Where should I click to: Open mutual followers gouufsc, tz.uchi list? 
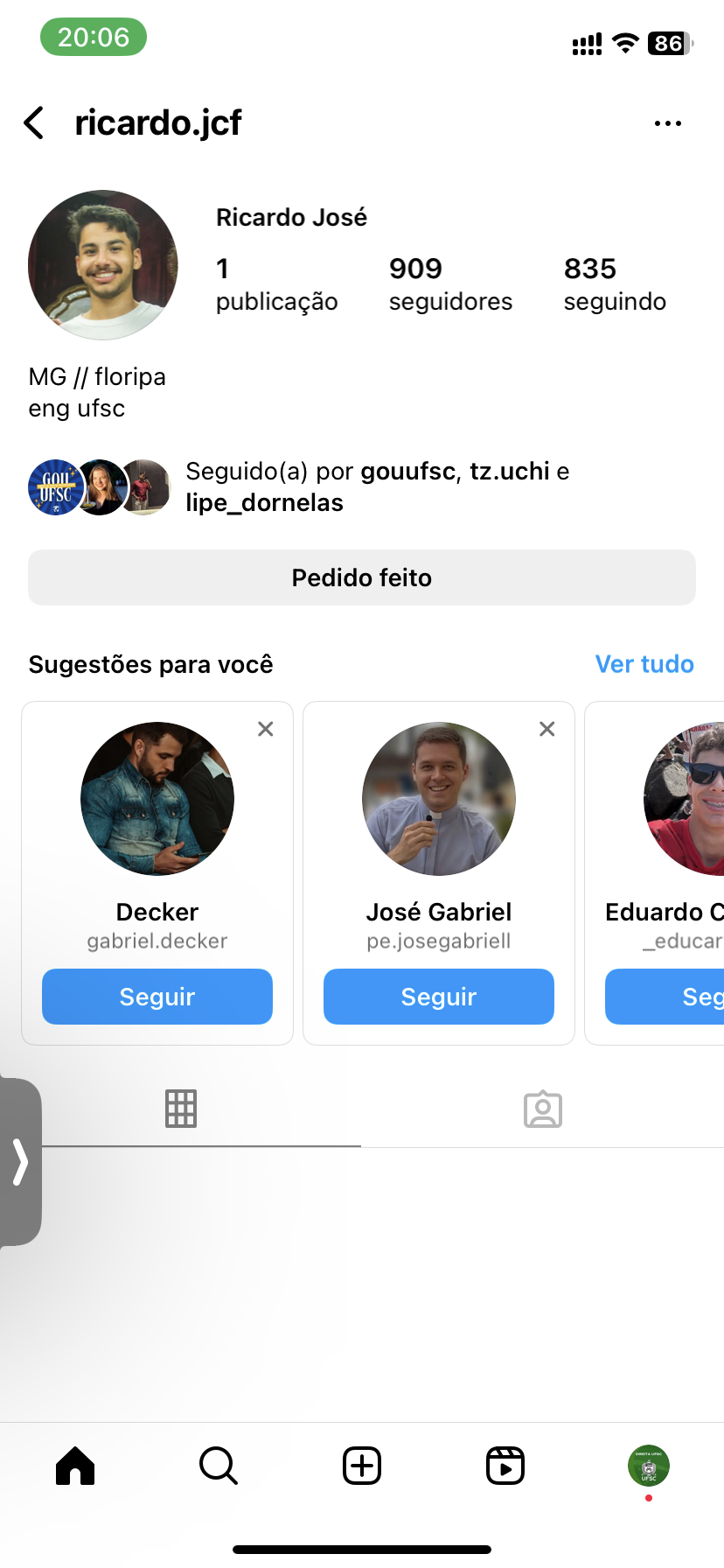(376, 486)
